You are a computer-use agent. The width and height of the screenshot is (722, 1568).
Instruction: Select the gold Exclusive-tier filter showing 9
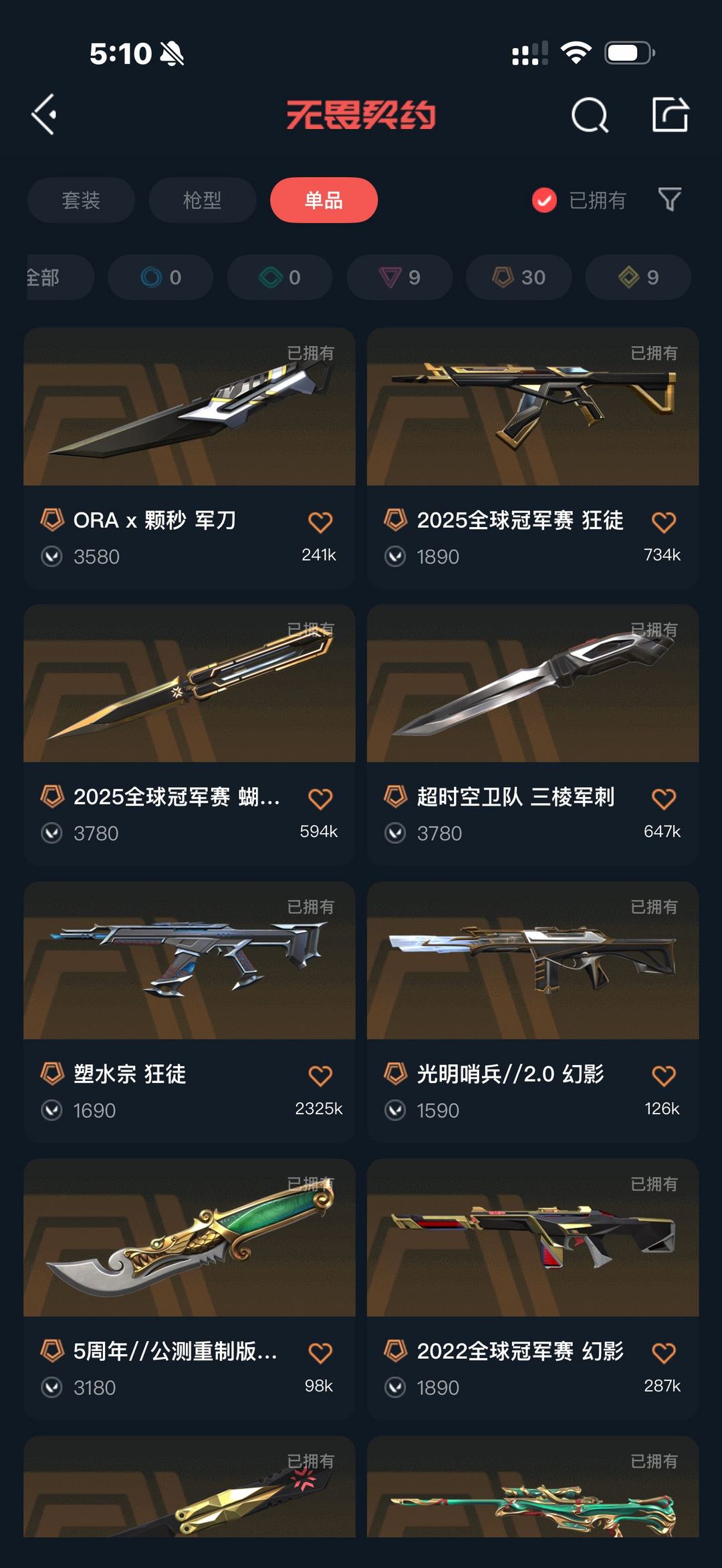tap(637, 277)
